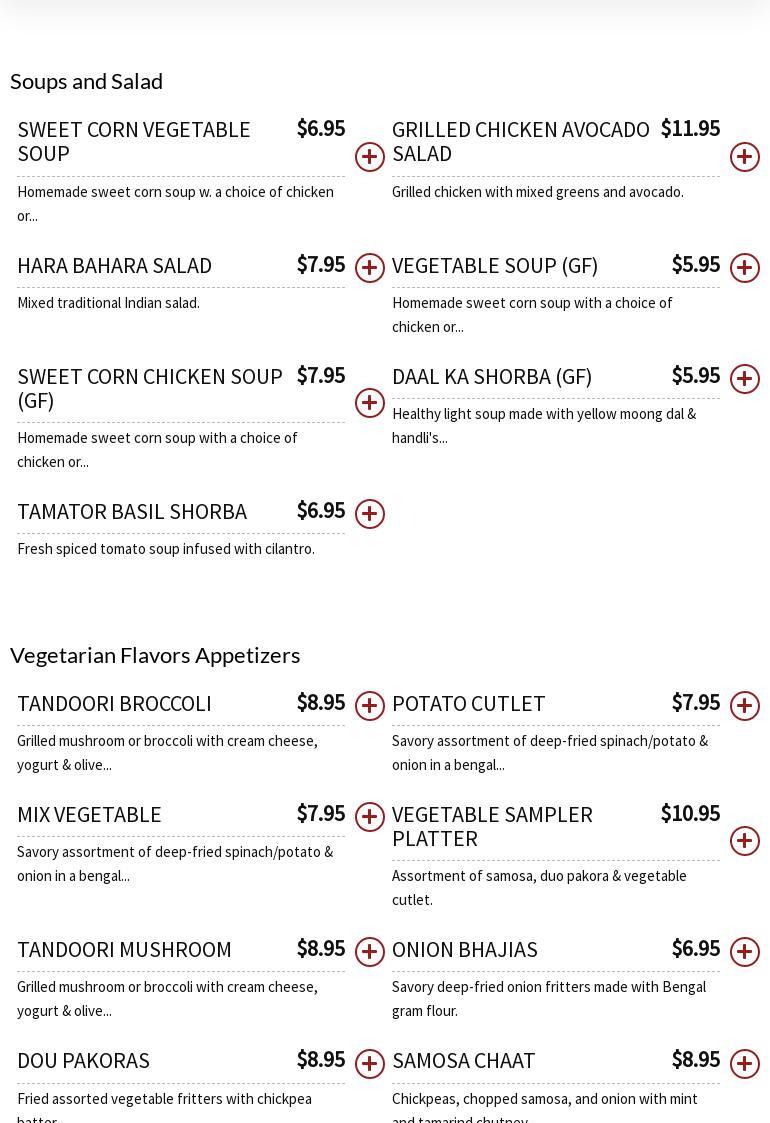770x1123 pixels.
Task: Add Sweet Corn Chicken Soup (GF)
Action: pyautogui.click(x=370, y=403)
